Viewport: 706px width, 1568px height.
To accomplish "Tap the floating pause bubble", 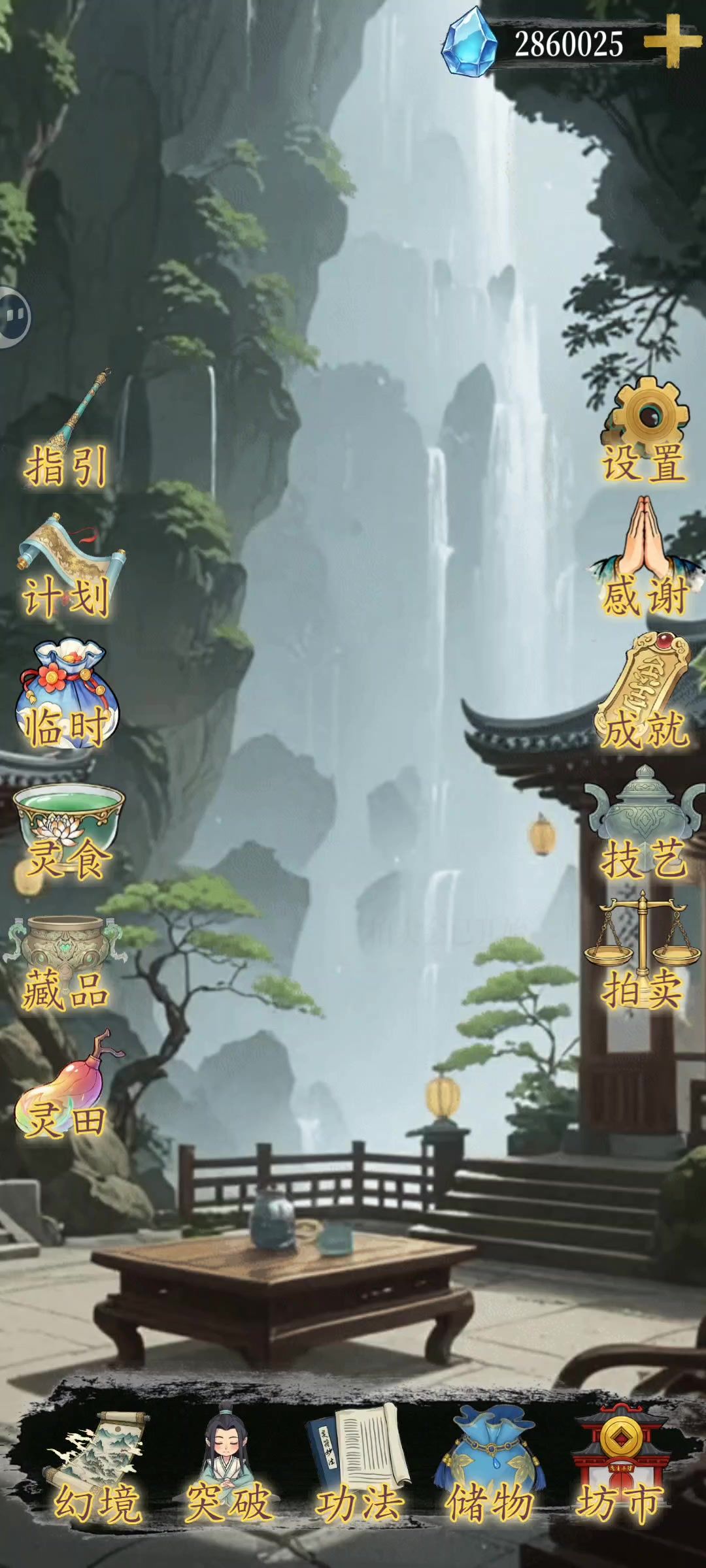I will click(13, 317).
